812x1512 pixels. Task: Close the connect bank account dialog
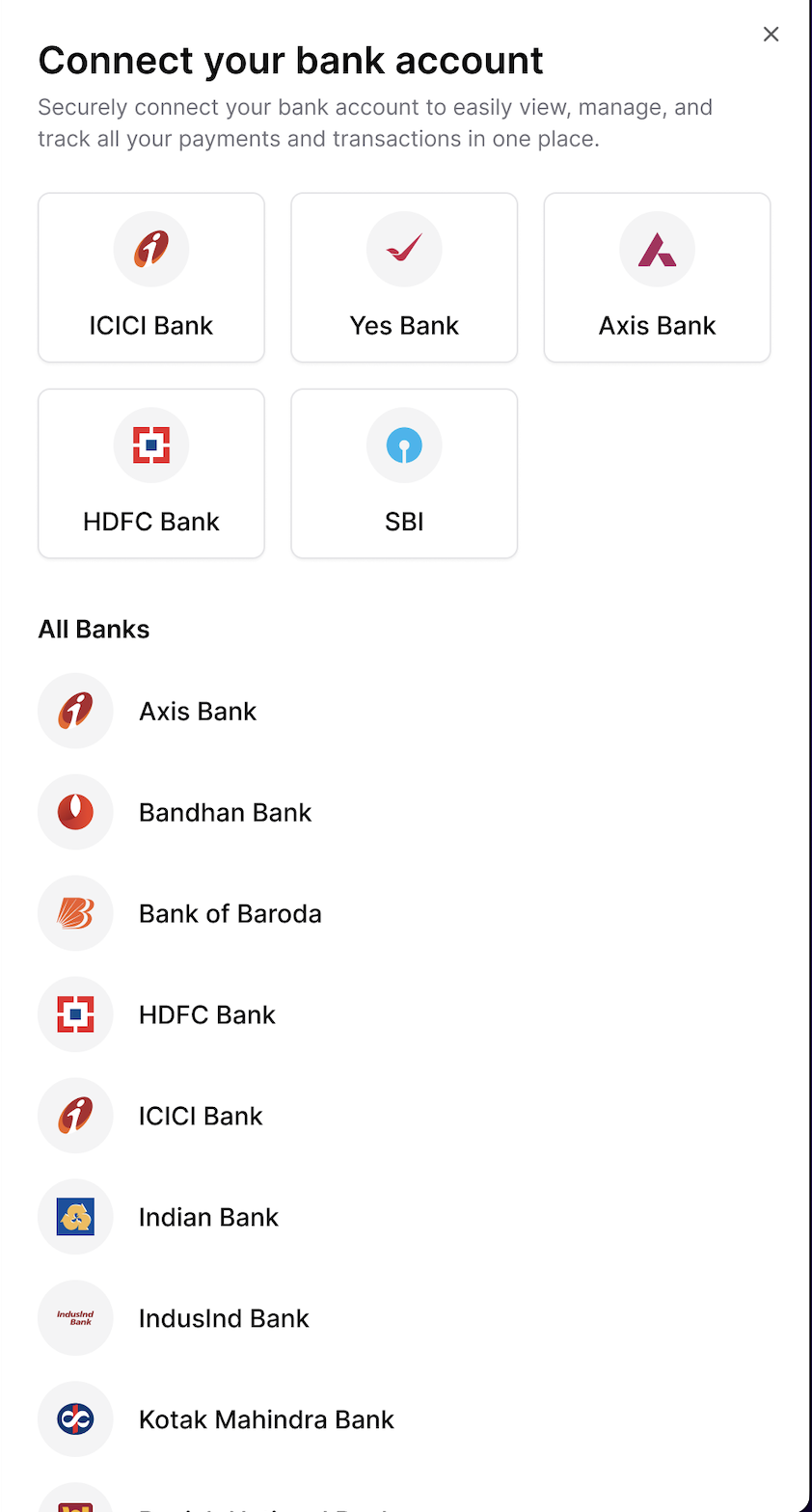[x=771, y=35]
